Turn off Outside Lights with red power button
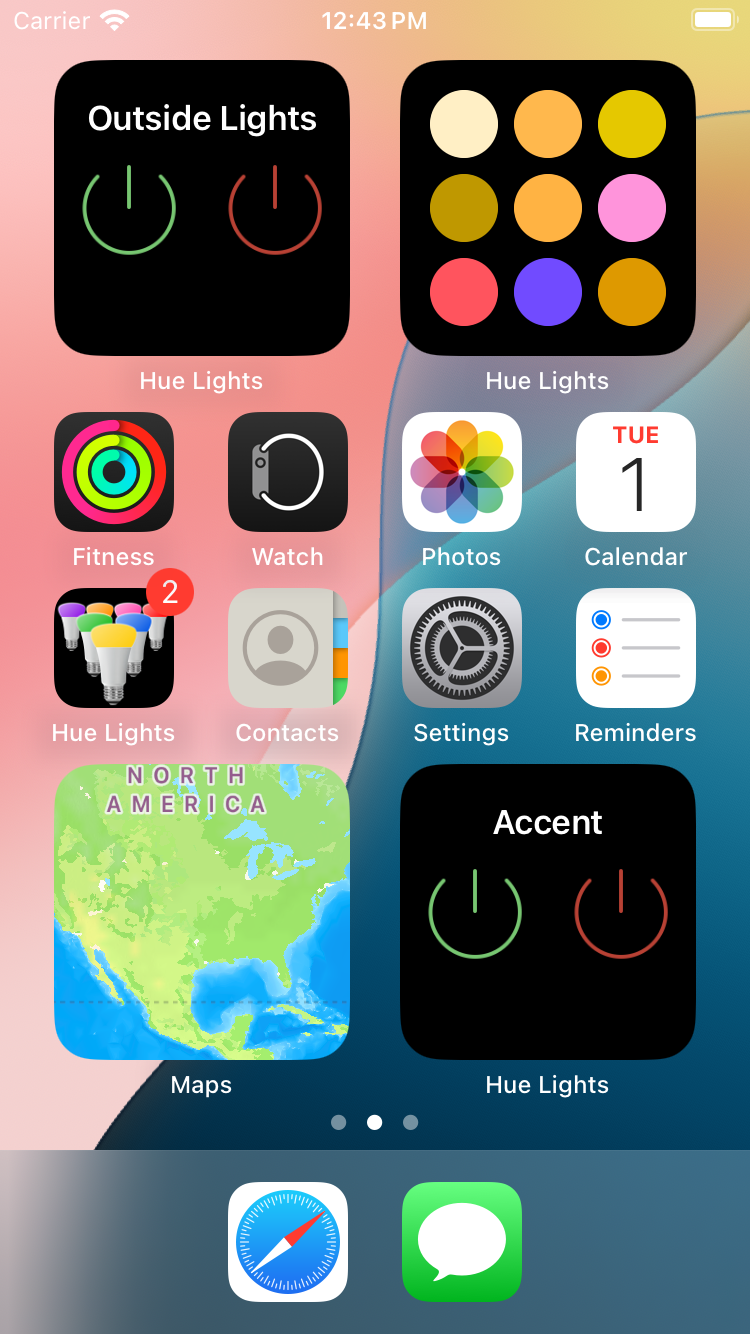Image resolution: width=750 pixels, height=1334 pixels. [275, 208]
